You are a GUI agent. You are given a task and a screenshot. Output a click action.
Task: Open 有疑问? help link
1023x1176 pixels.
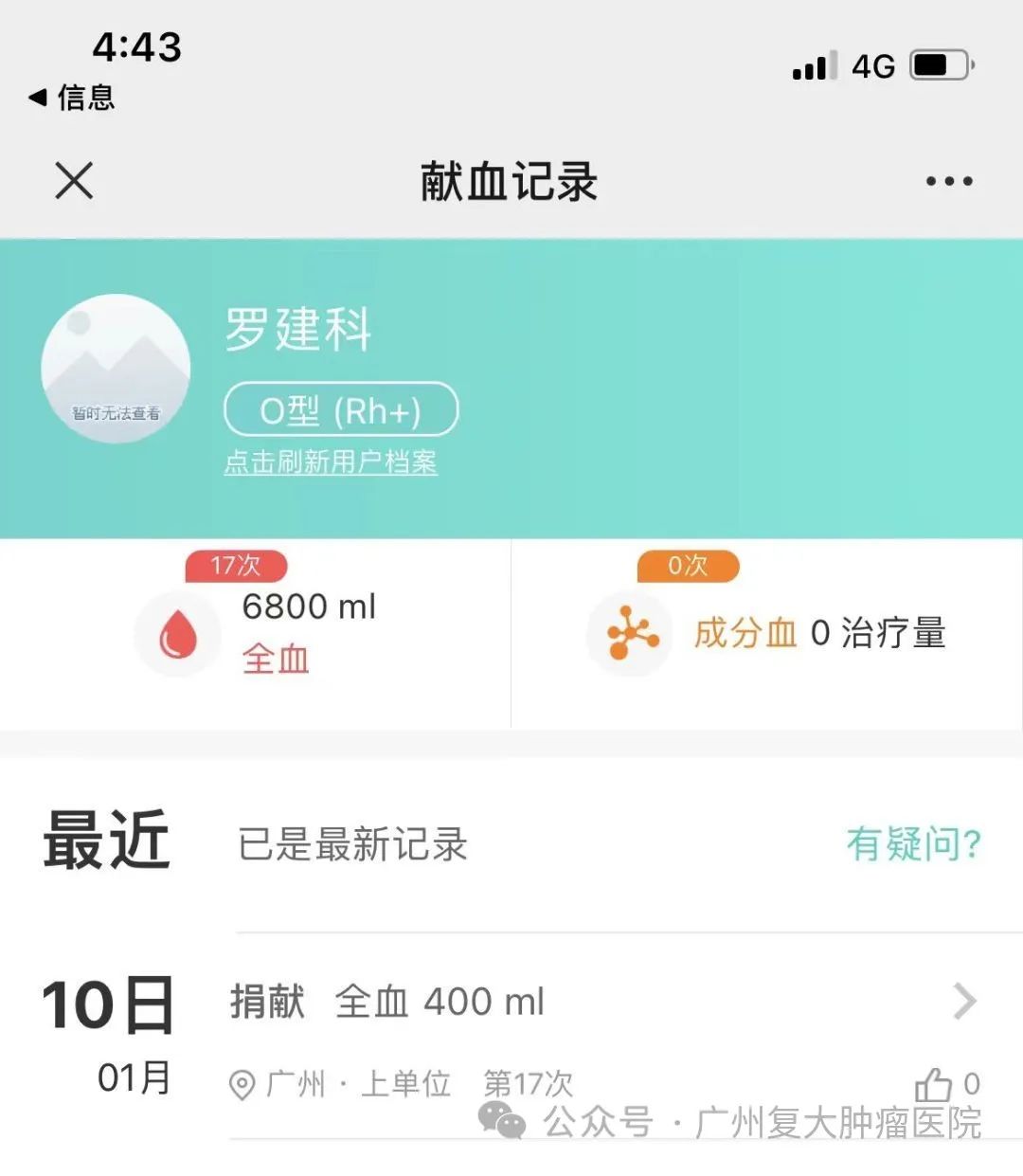pyautogui.click(x=913, y=843)
